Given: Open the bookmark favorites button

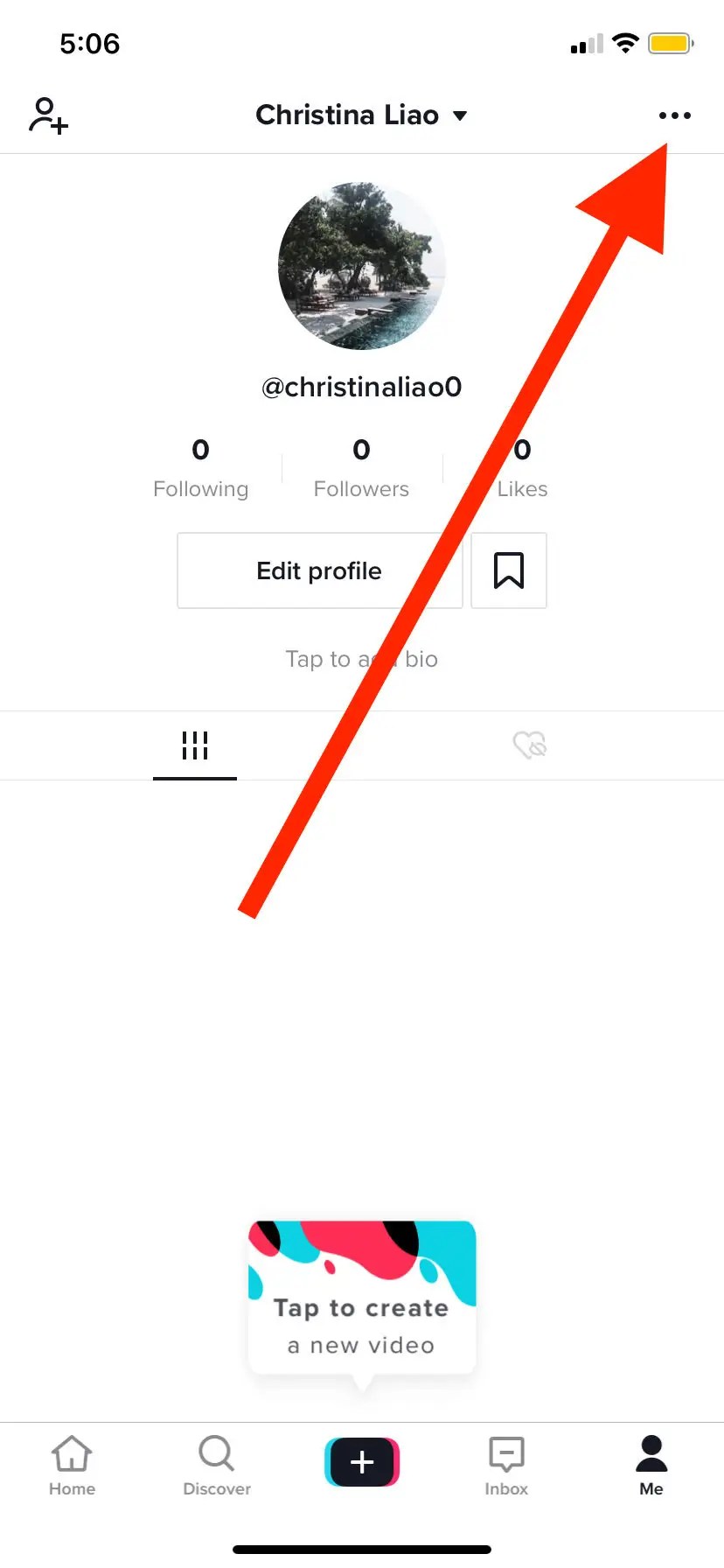Looking at the screenshot, I should 509,570.
